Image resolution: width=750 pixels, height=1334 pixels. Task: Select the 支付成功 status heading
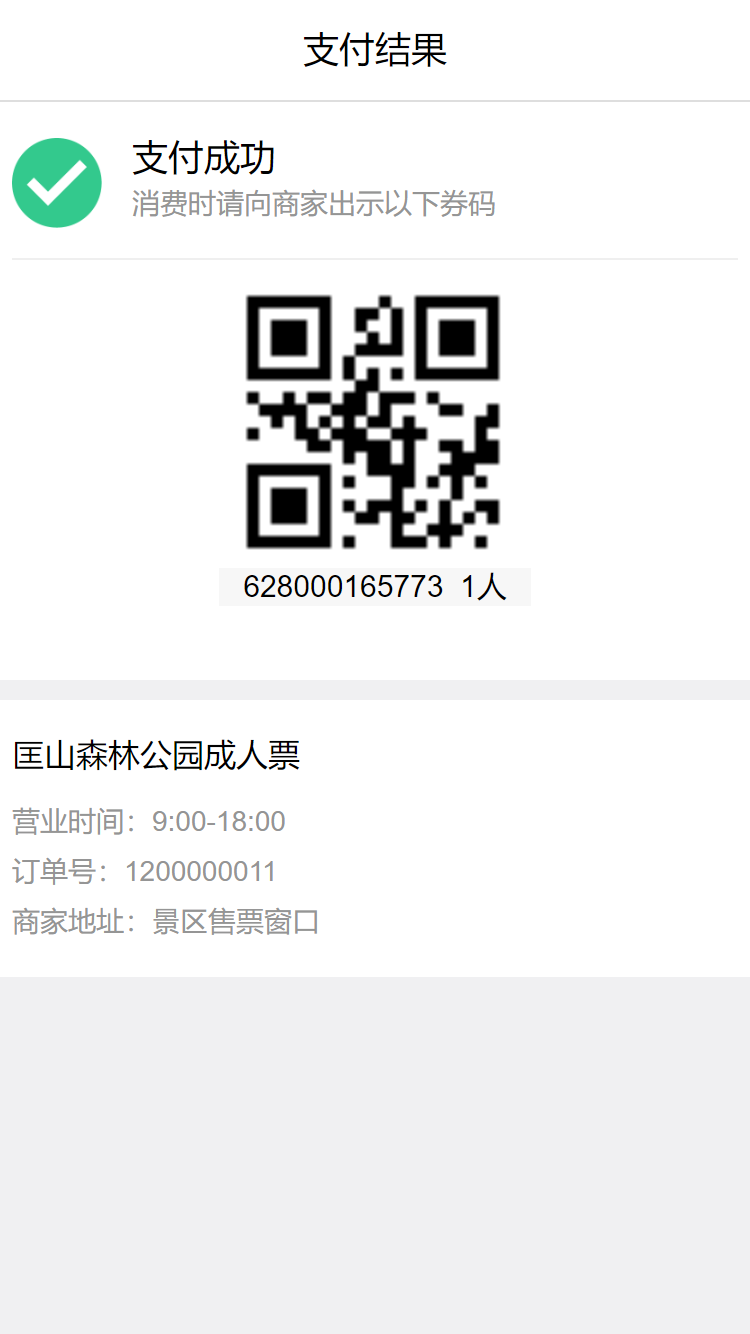tap(204, 158)
